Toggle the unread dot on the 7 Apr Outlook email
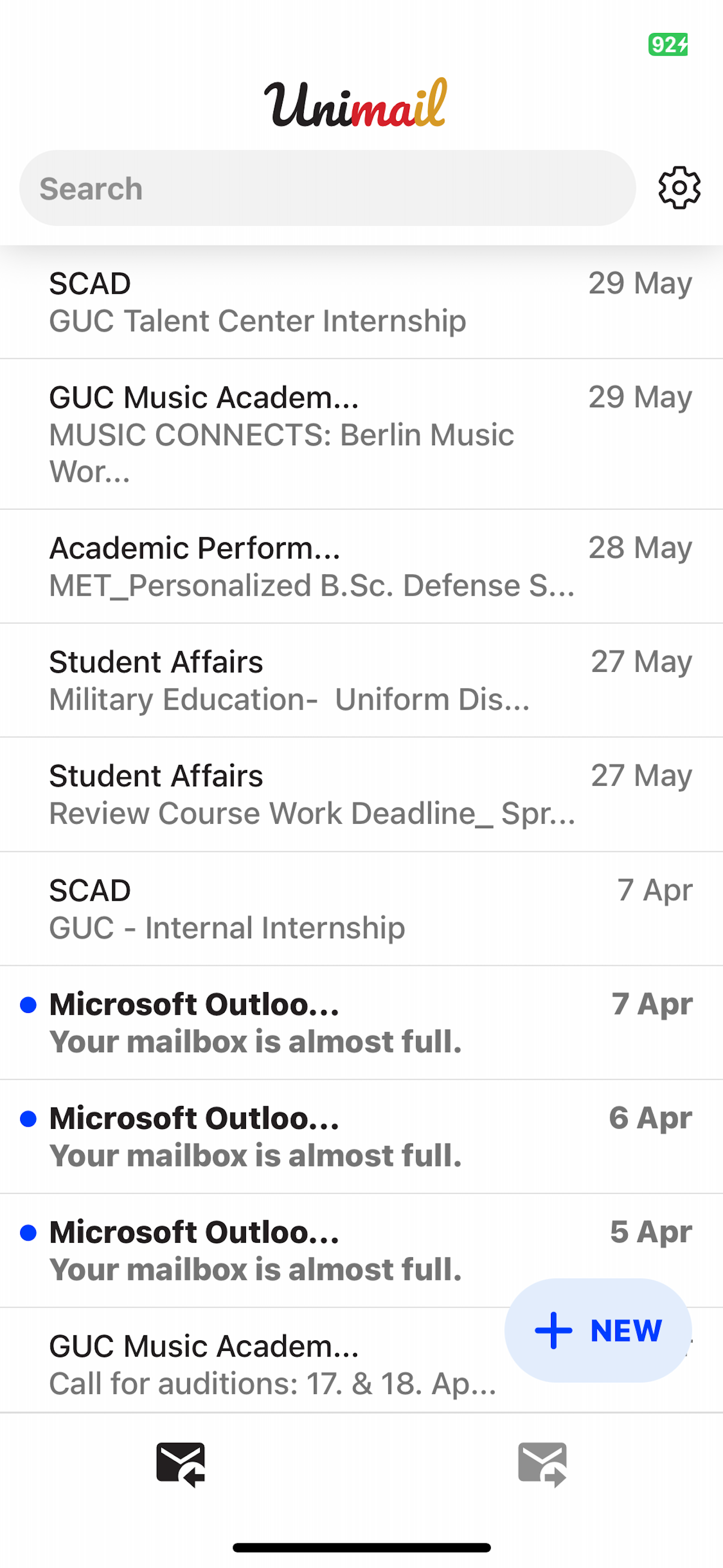The width and height of the screenshot is (723, 1568). point(28,1005)
